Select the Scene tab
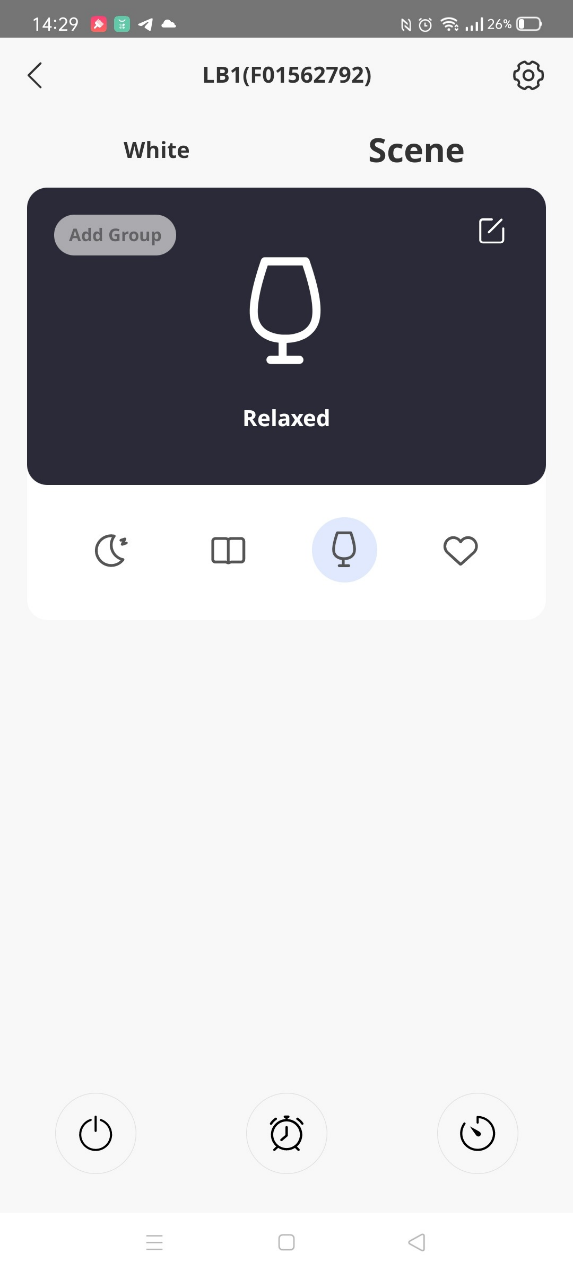The image size is (573, 1272). (x=416, y=150)
